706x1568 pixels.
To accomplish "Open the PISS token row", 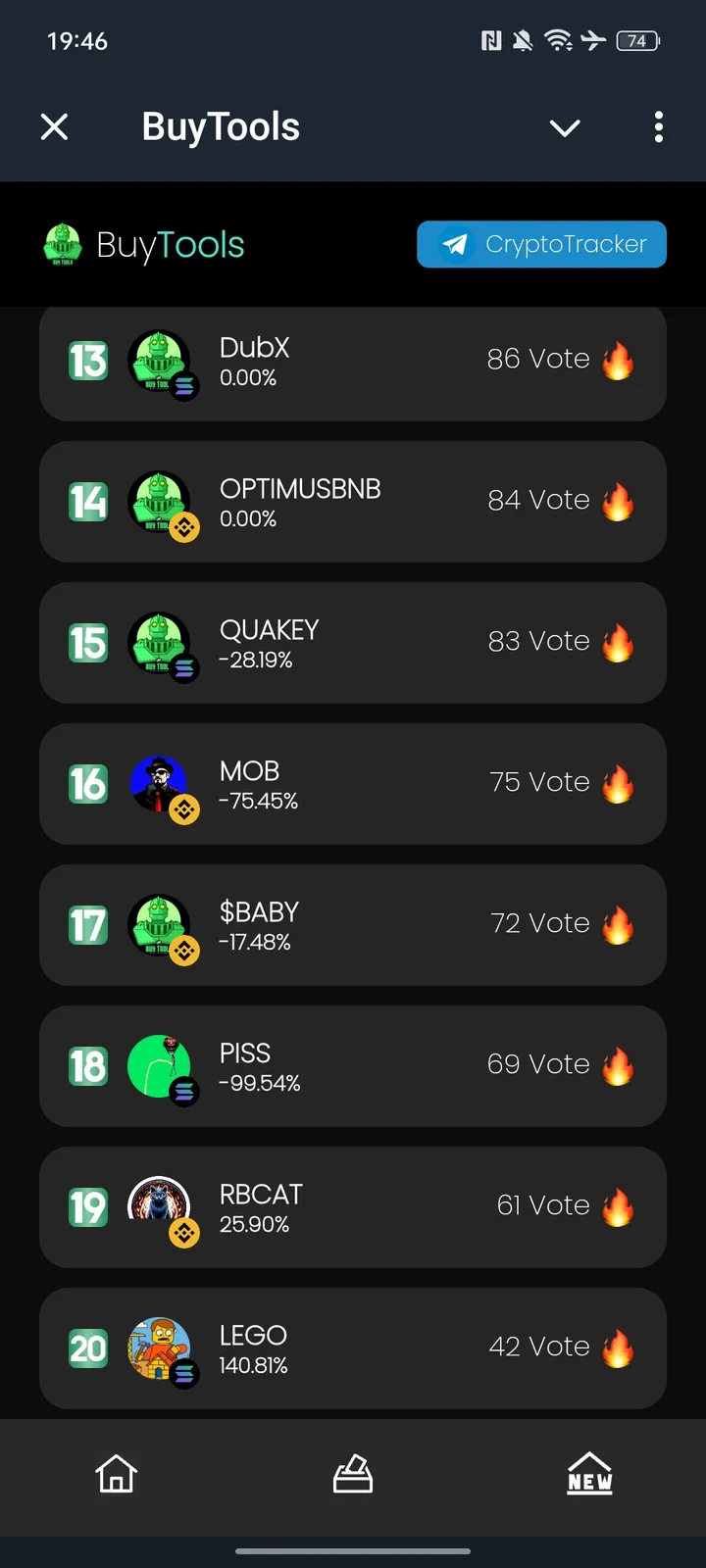I will [353, 1066].
